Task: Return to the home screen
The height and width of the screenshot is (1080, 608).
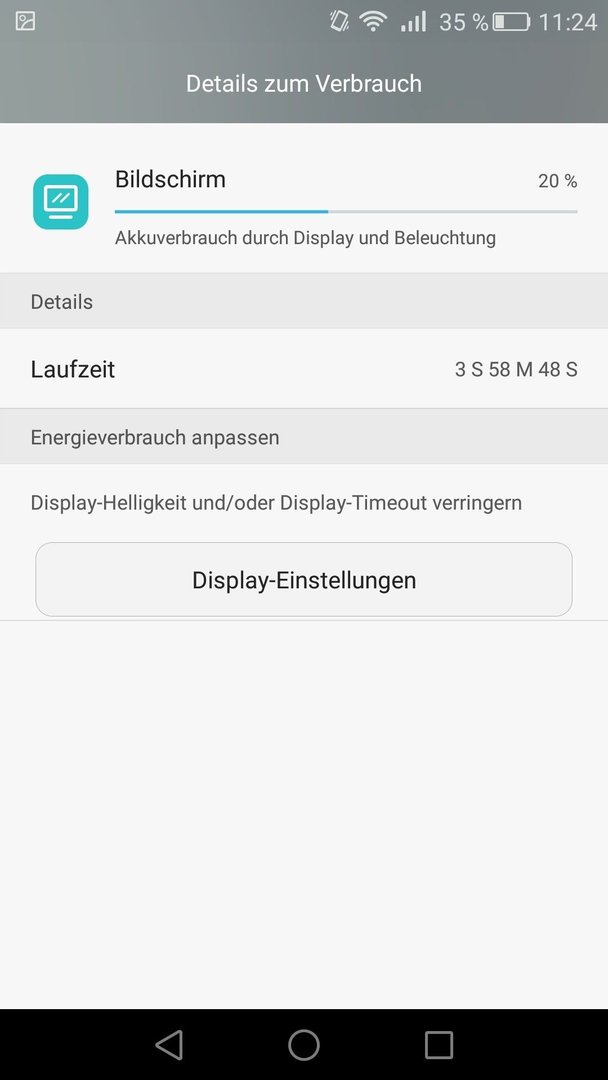Action: point(304,1044)
